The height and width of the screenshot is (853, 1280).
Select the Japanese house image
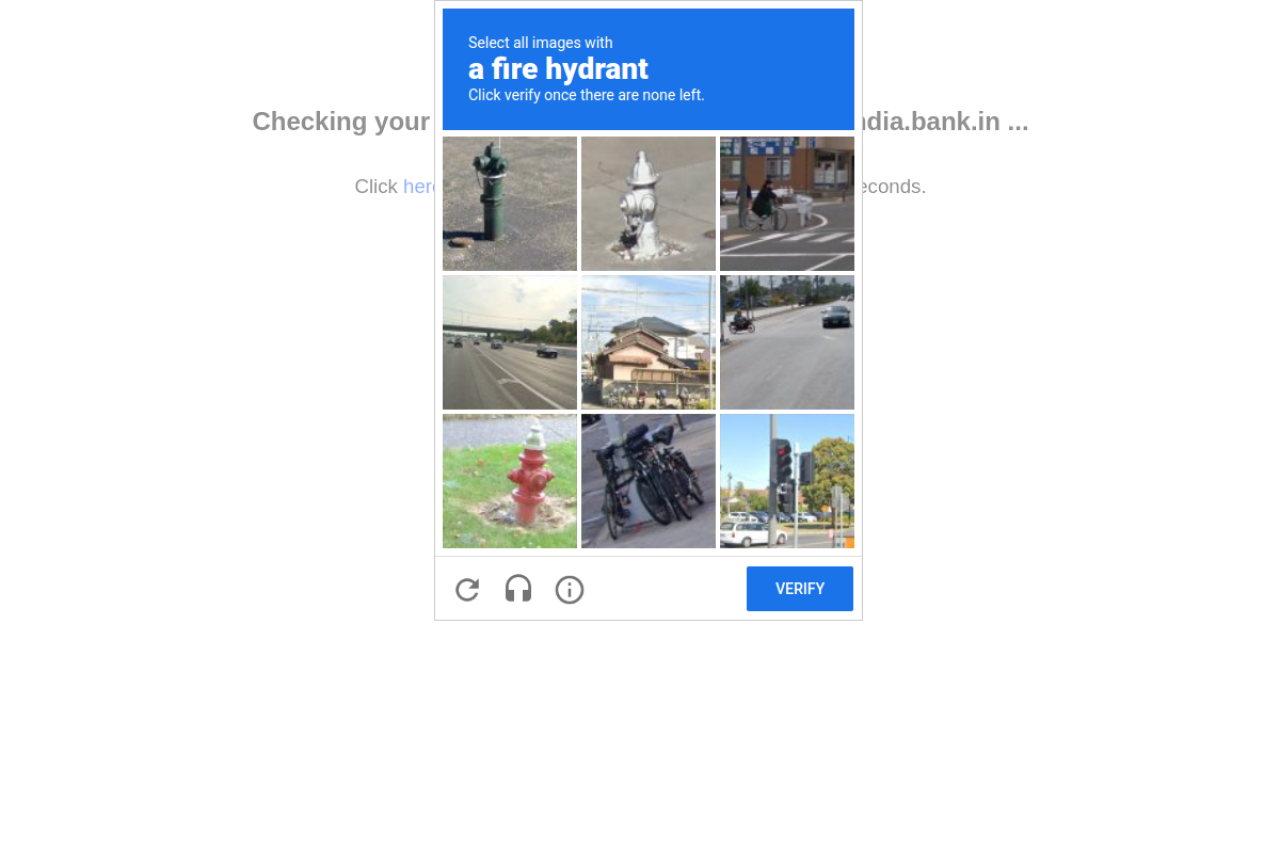648,342
